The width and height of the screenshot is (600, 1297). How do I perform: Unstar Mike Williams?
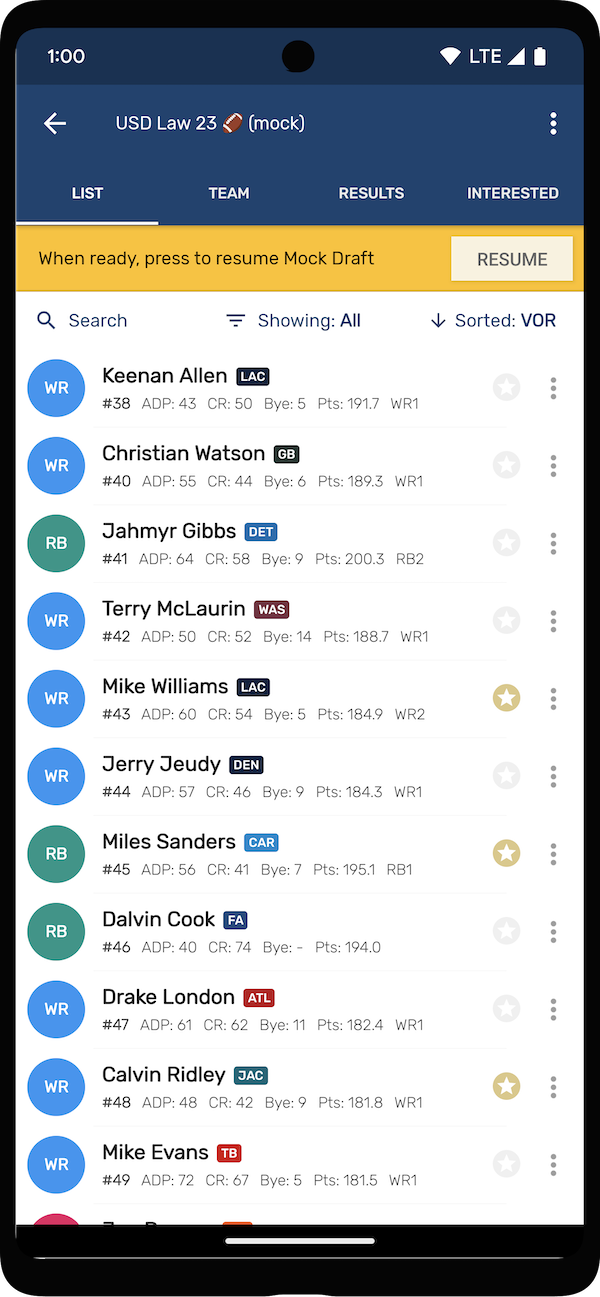point(507,698)
